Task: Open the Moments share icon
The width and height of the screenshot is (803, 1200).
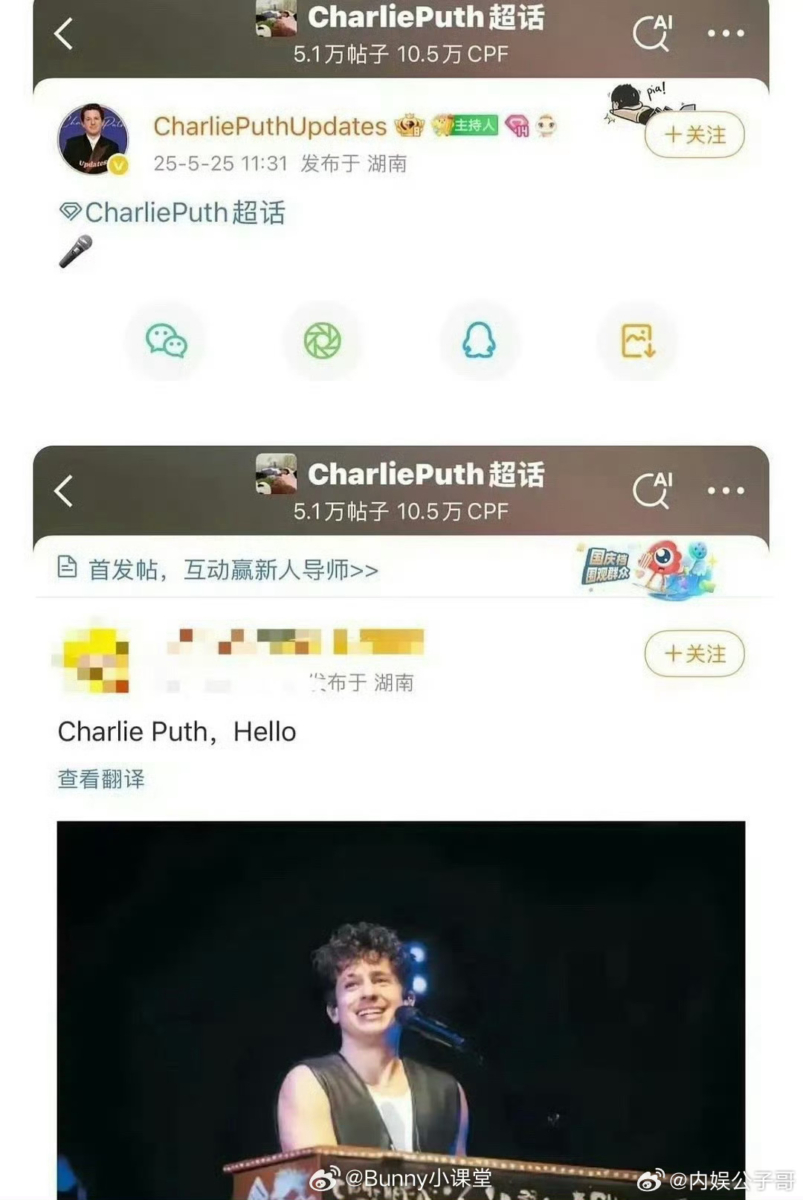Action: (x=323, y=341)
